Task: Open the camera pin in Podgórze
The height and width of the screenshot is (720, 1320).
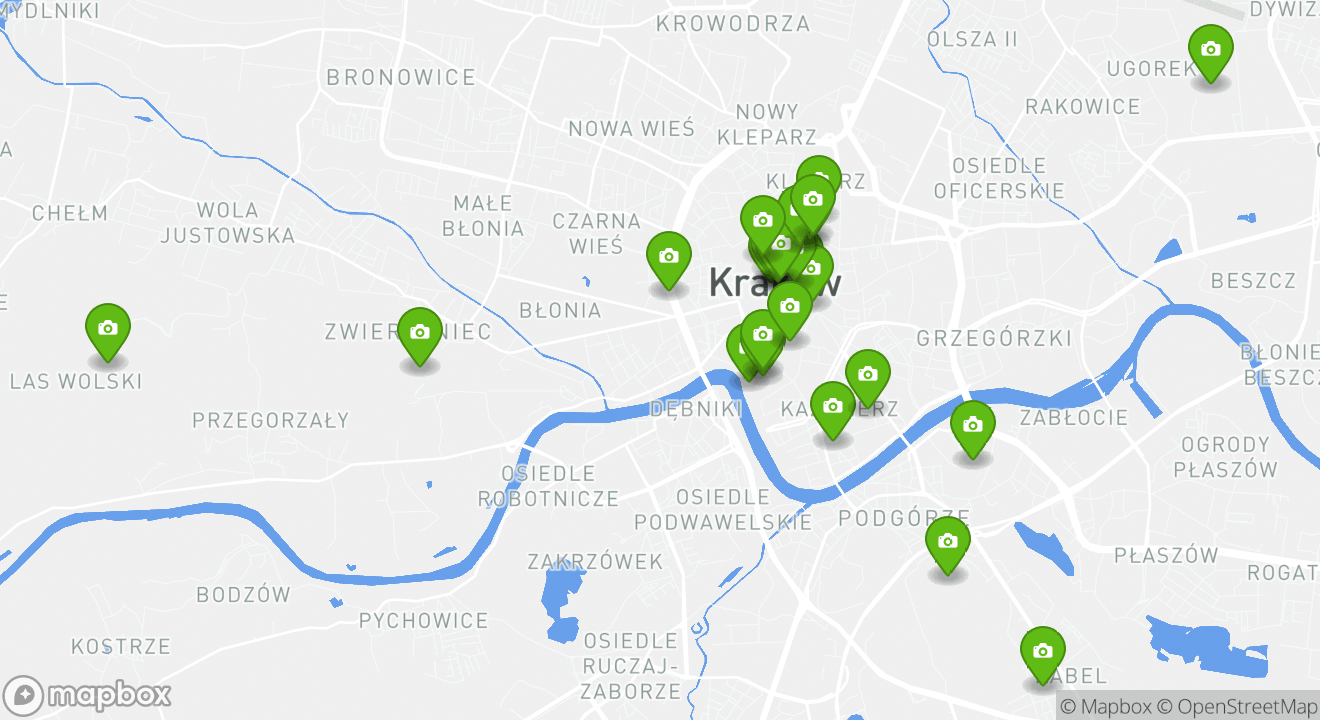Action: (x=947, y=541)
